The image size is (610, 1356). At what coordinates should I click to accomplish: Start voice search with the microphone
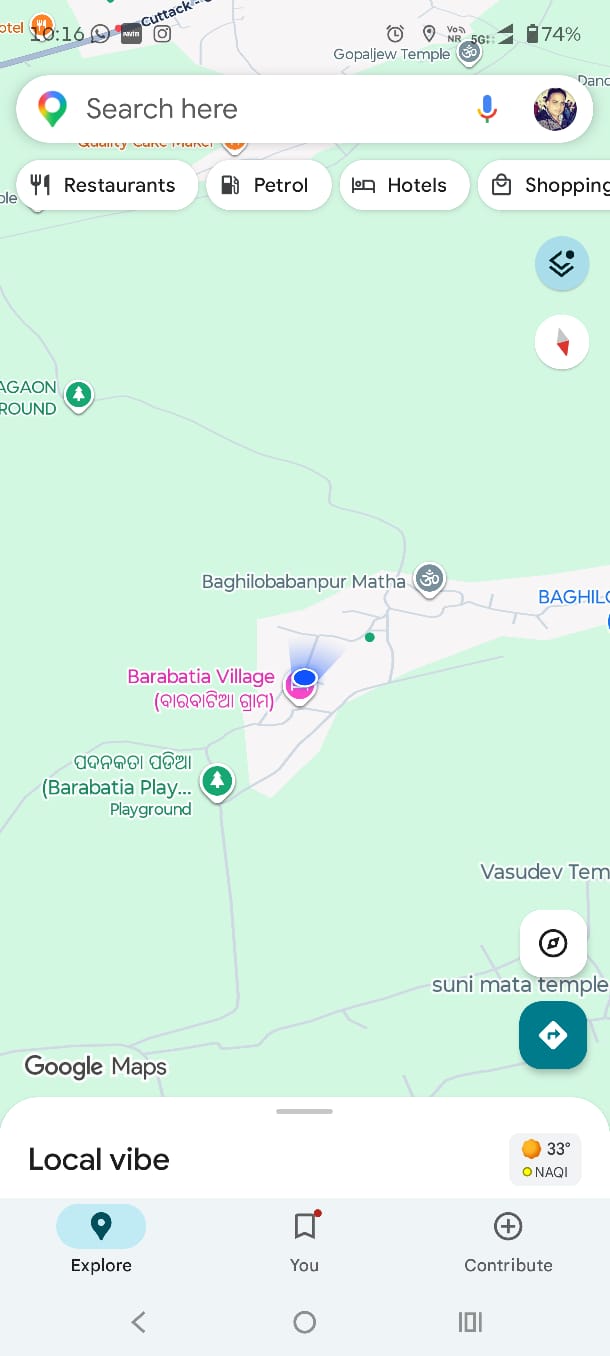tap(487, 109)
